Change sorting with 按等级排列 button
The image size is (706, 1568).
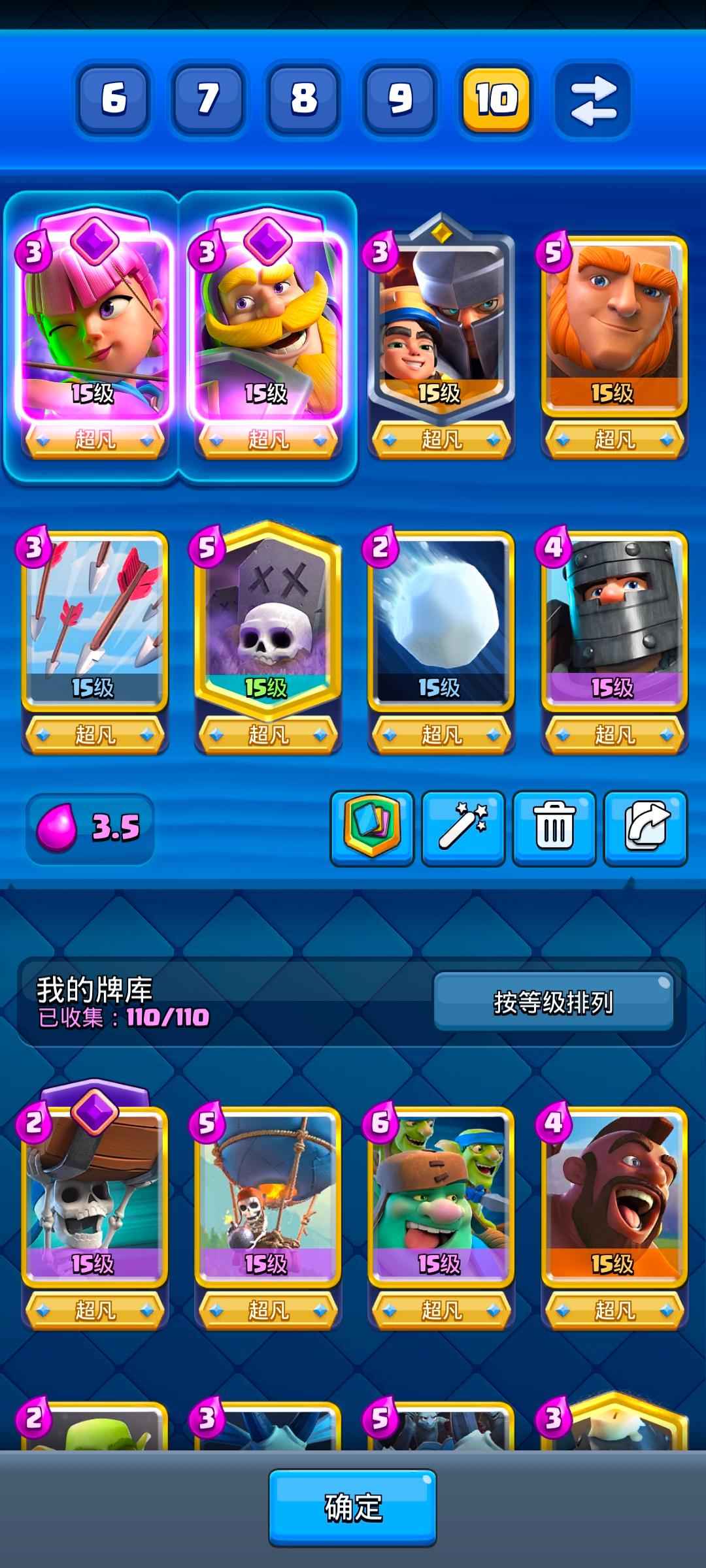click(x=553, y=1002)
